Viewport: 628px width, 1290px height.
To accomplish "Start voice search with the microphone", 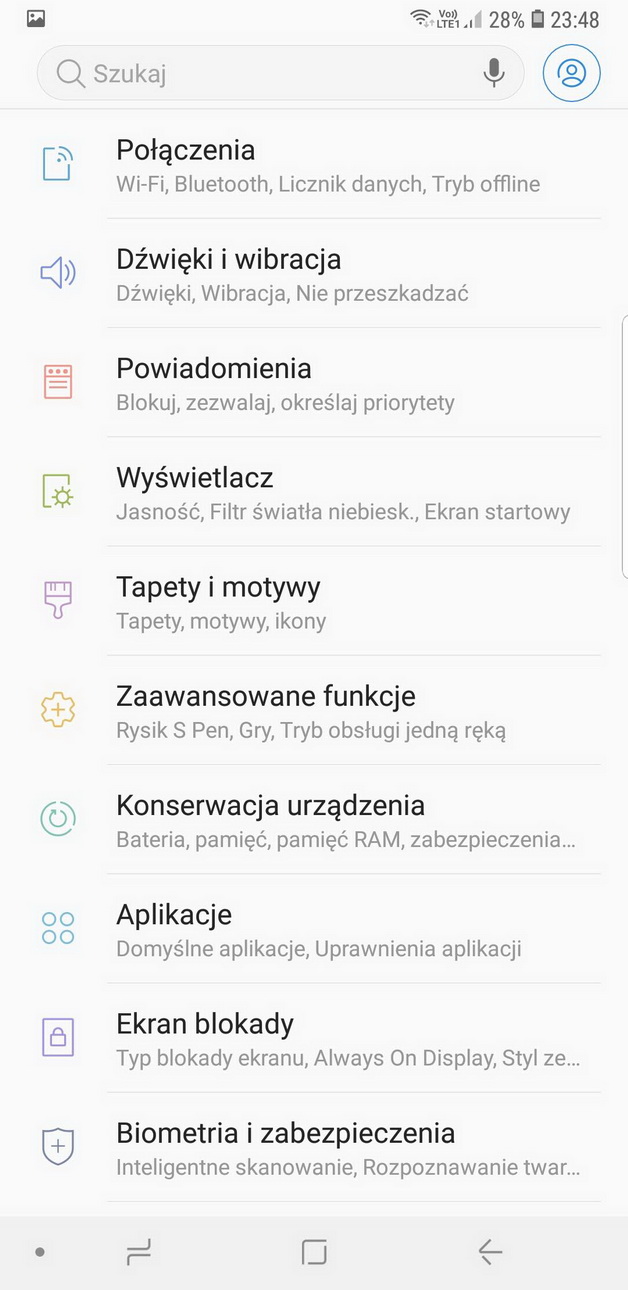I will pyautogui.click(x=493, y=73).
